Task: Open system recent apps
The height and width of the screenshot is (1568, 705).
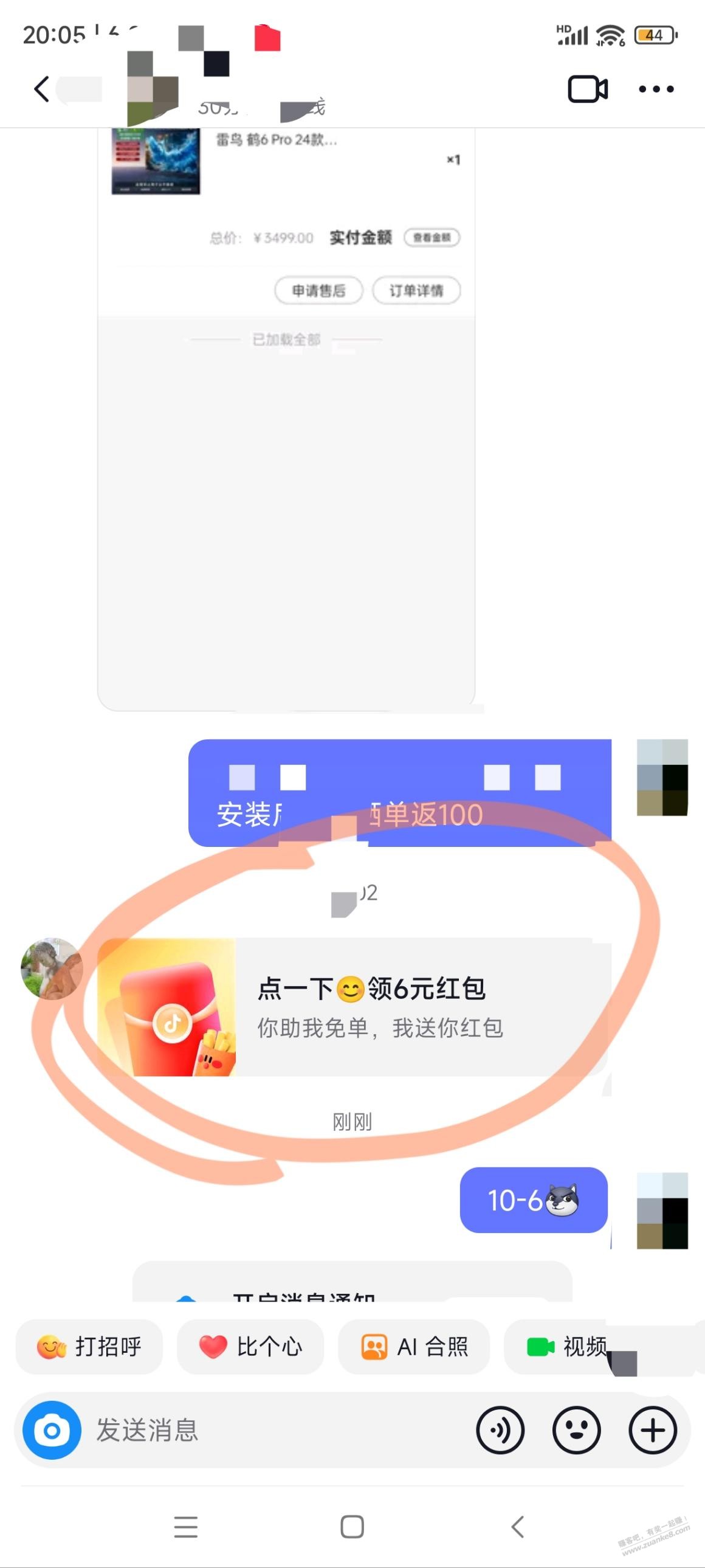Action: tap(185, 1527)
